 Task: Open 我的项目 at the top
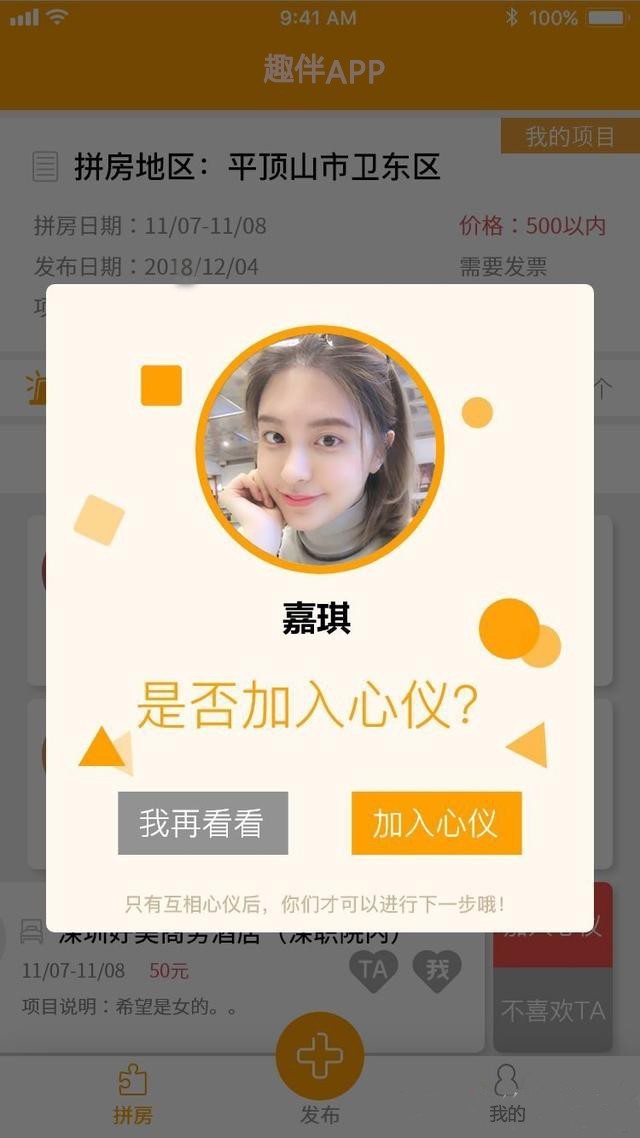click(570, 136)
